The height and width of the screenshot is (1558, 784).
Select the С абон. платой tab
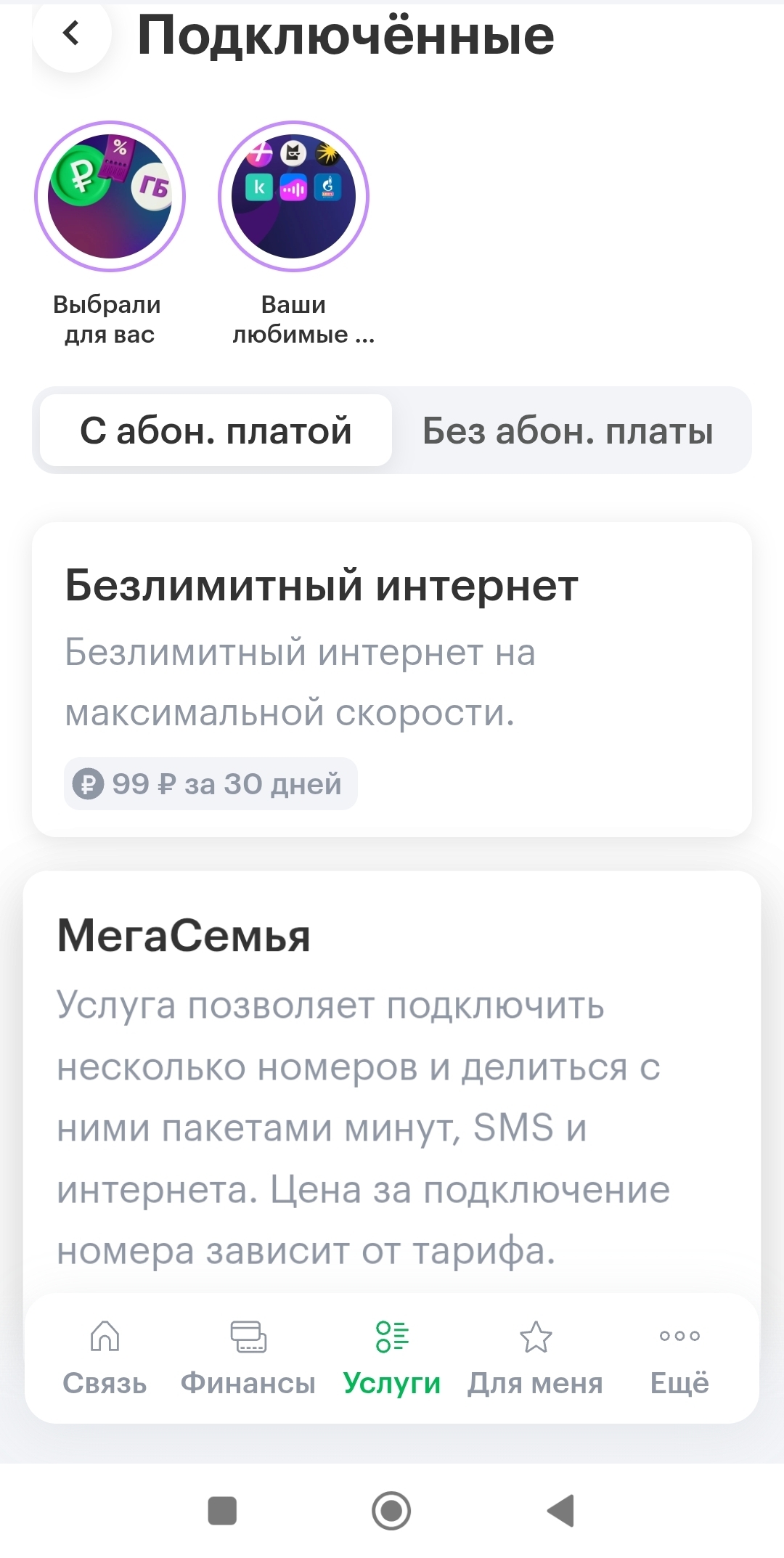[x=216, y=431]
